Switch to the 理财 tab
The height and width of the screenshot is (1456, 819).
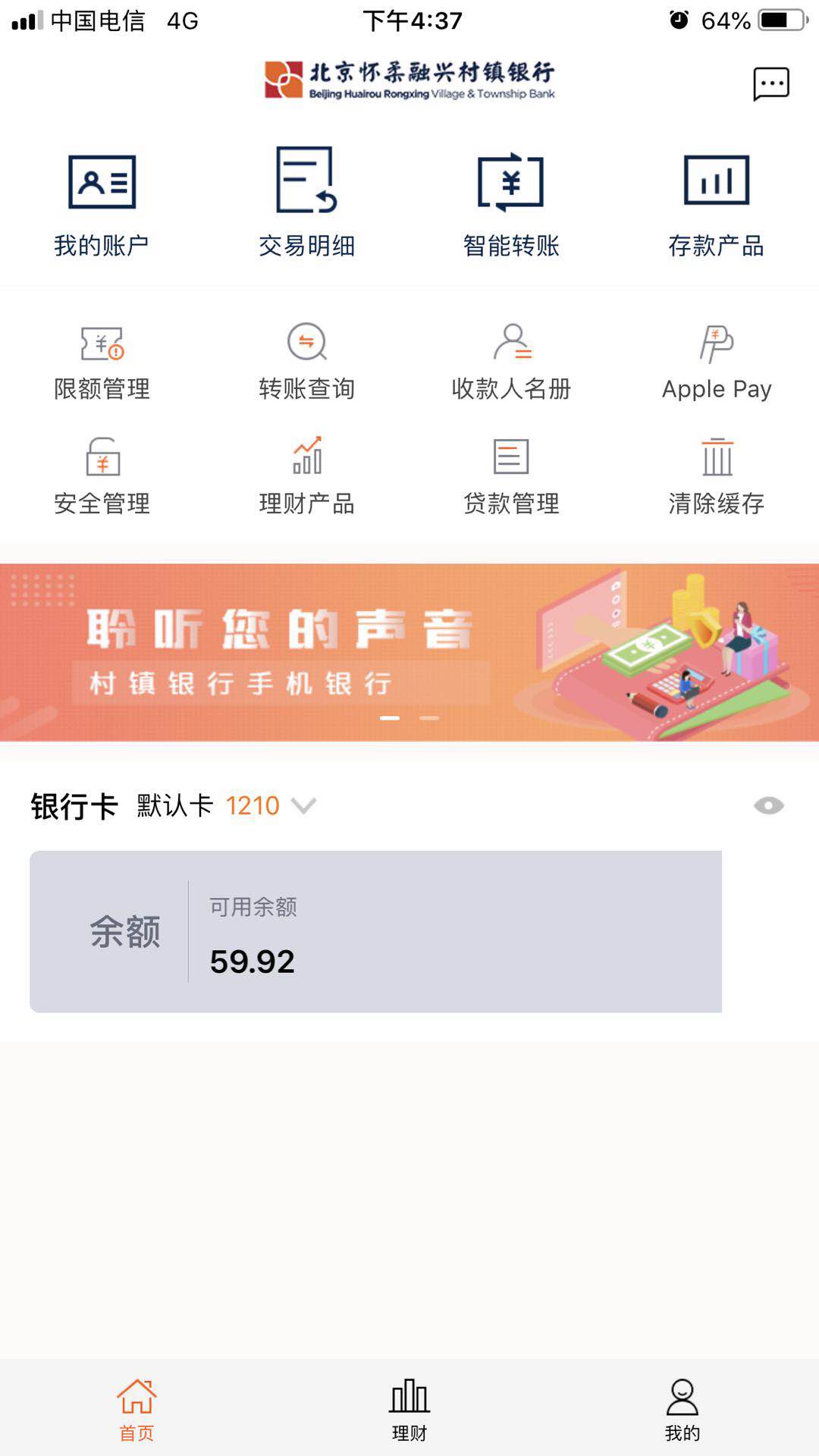(409, 1410)
